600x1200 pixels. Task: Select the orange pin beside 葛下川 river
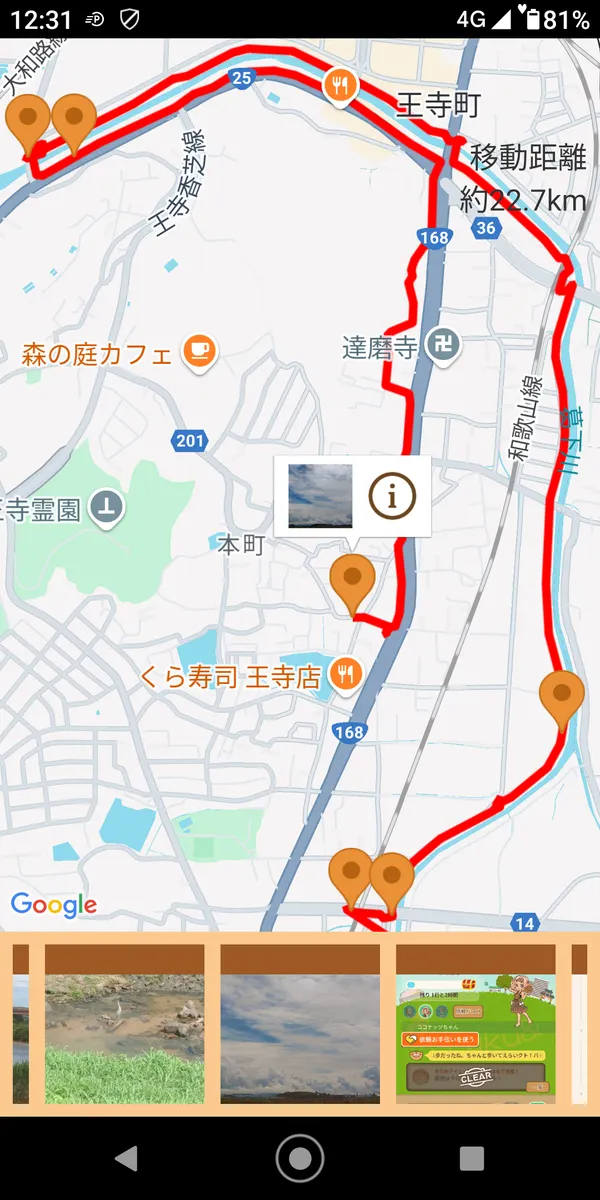pos(562,694)
